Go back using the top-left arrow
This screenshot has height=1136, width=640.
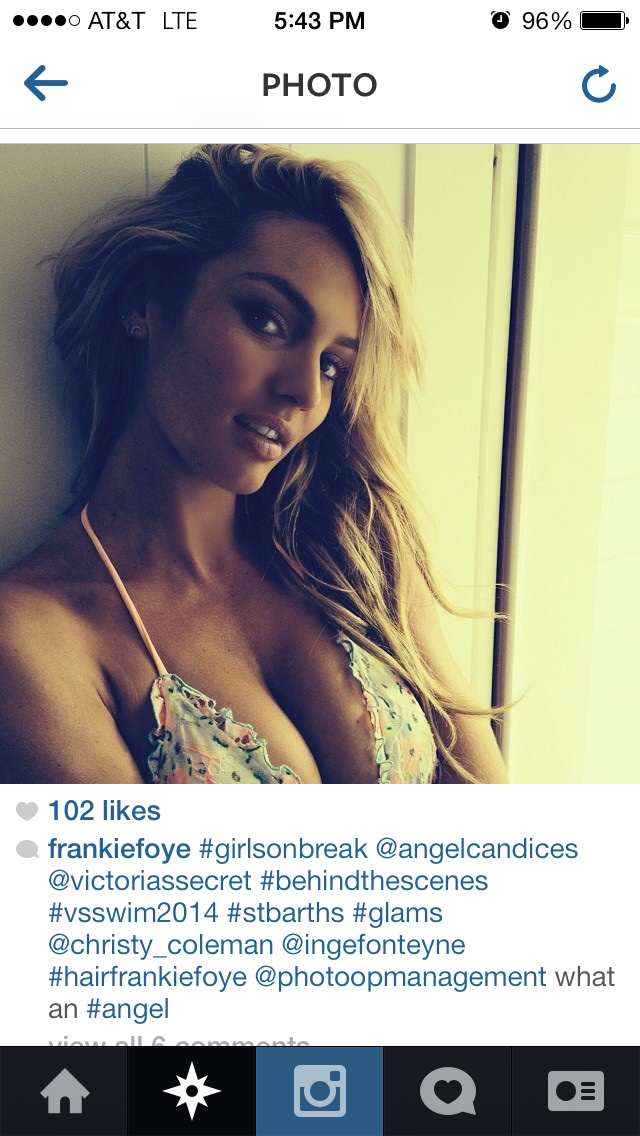[x=46, y=83]
